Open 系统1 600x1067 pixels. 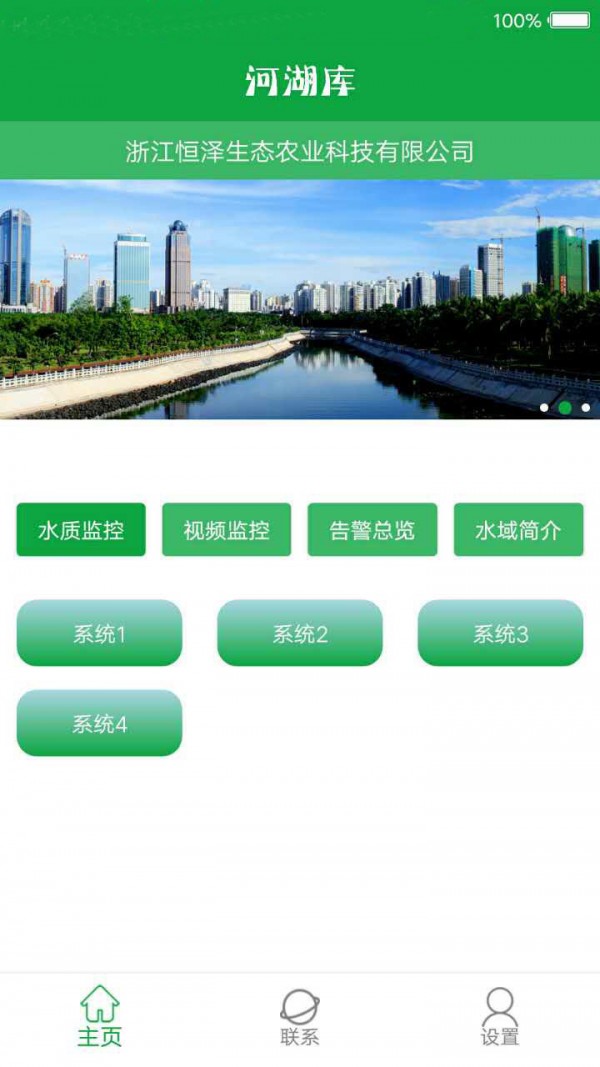click(x=99, y=633)
